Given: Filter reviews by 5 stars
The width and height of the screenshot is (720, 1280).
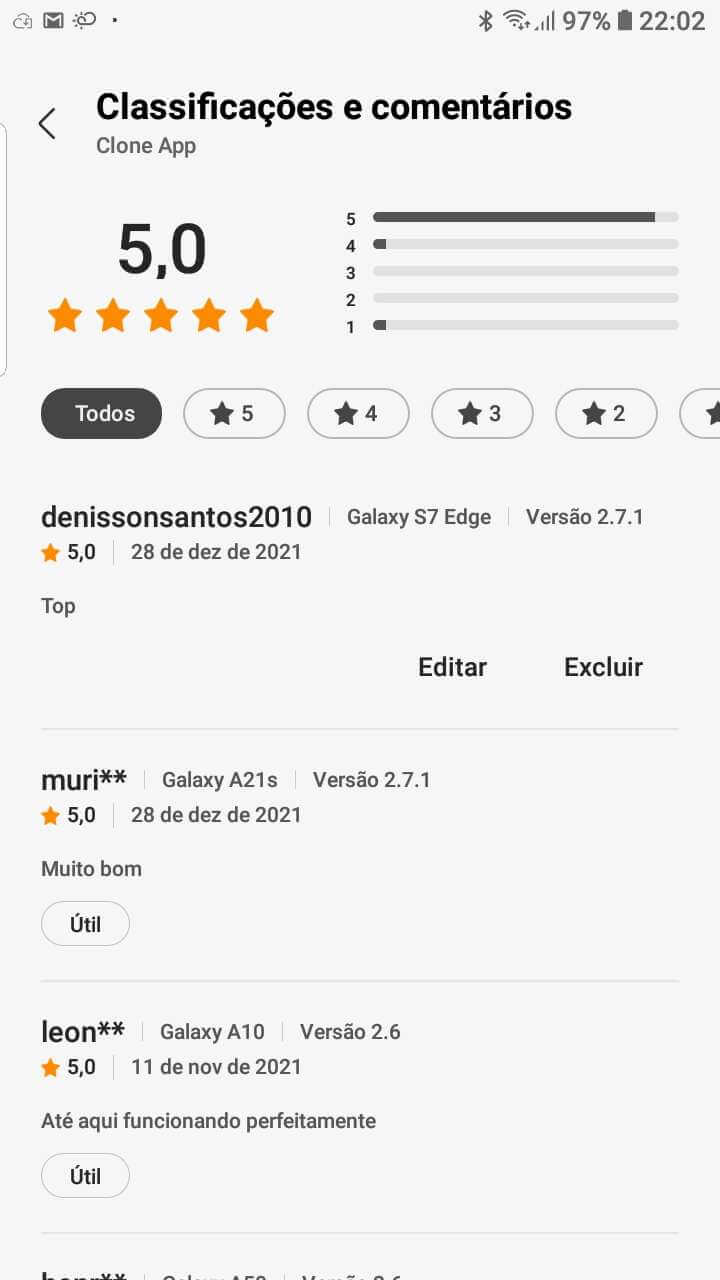Looking at the screenshot, I should [234, 413].
